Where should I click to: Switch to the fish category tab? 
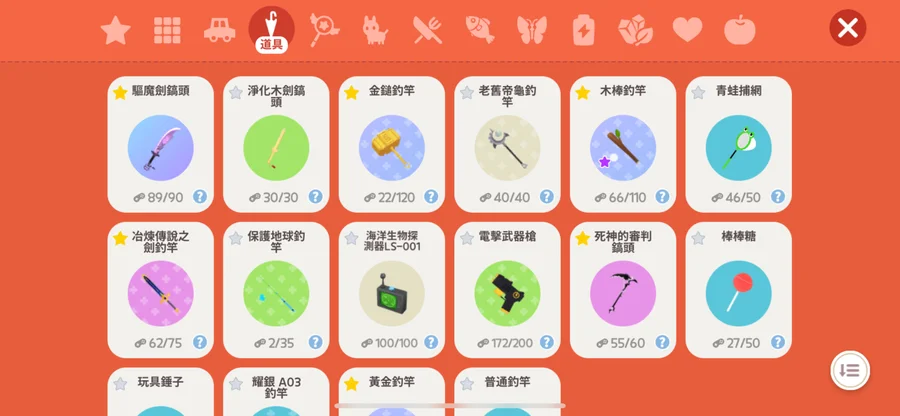[x=479, y=30]
